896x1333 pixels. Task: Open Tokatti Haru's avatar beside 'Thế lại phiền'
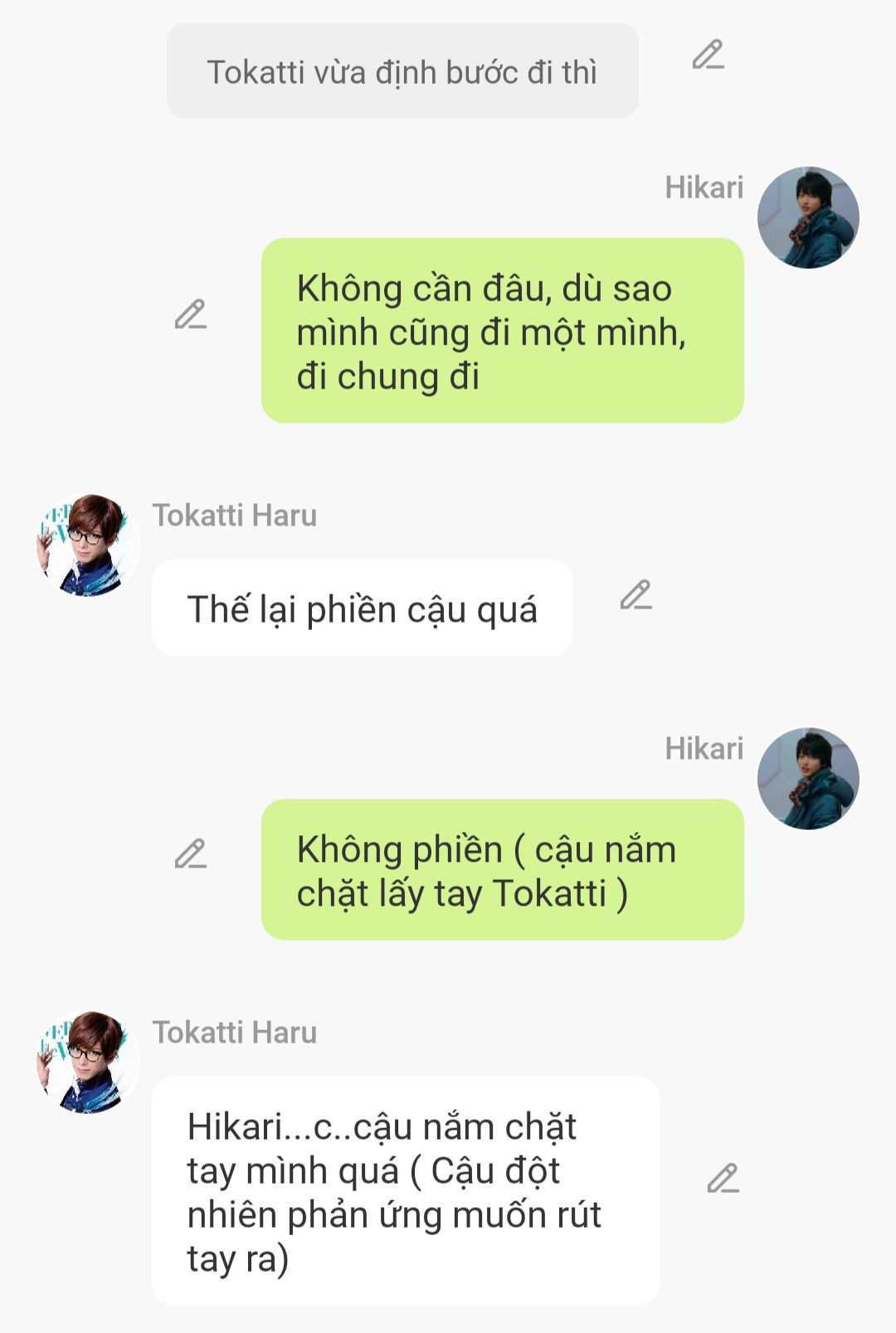click(88, 545)
